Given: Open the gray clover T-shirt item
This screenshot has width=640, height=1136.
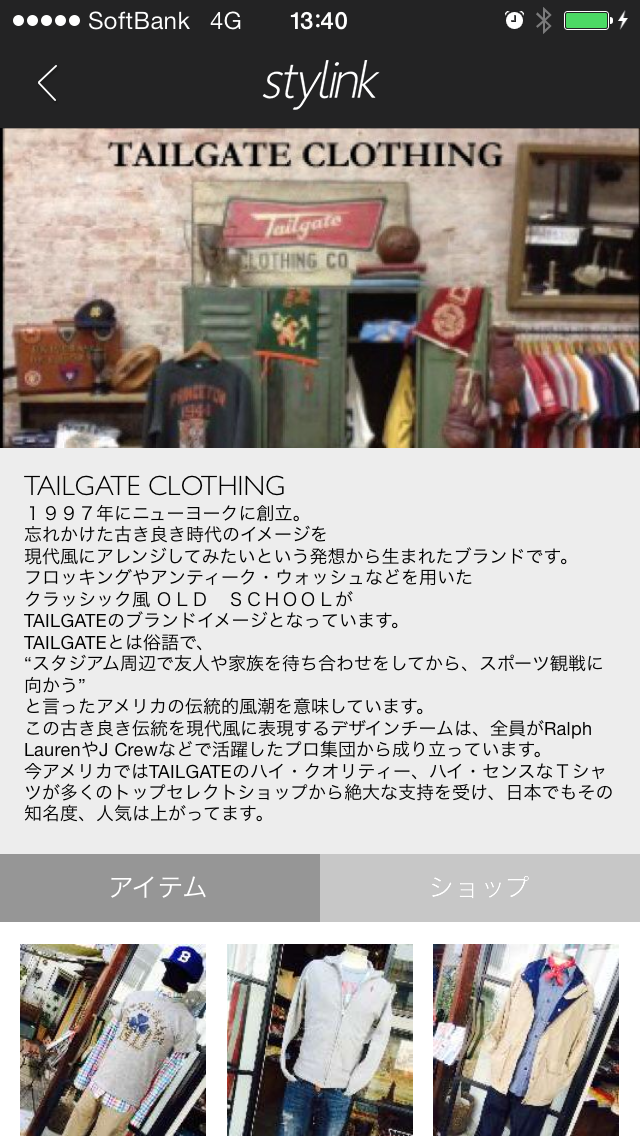Looking at the screenshot, I should click(x=113, y=1040).
